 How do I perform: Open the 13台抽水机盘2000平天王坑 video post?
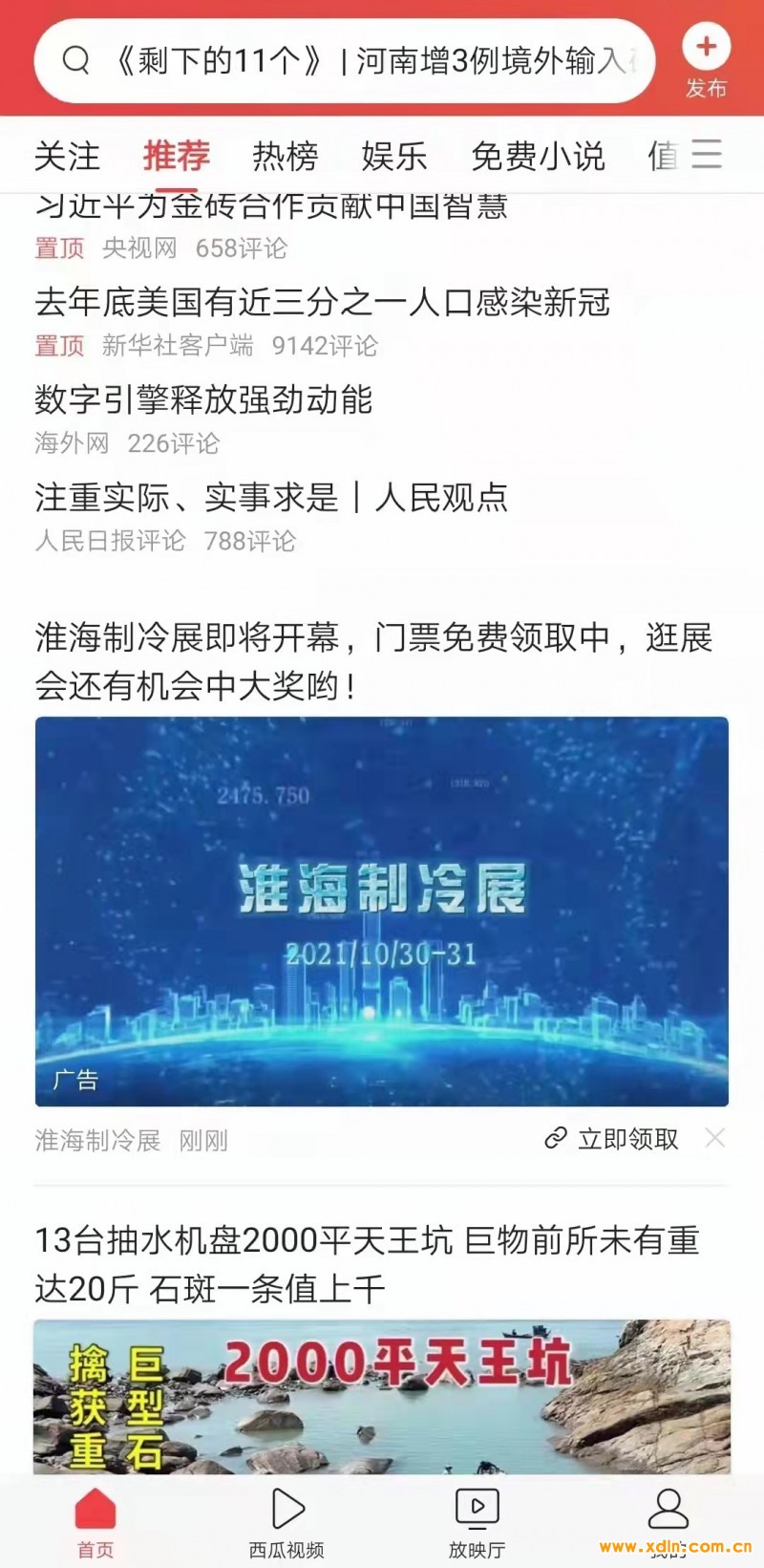click(x=368, y=1263)
